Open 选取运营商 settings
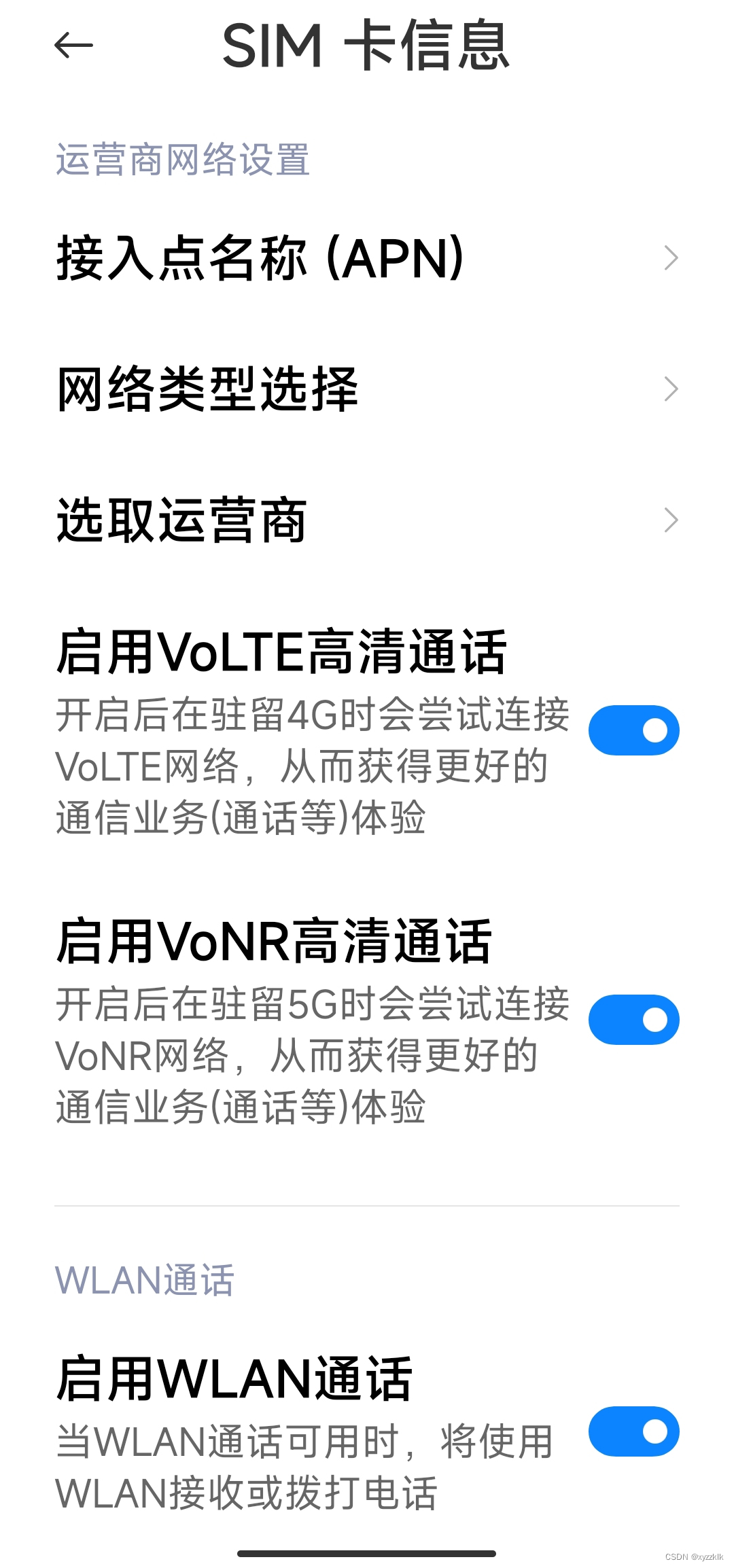The image size is (734, 1568). coord(367,520)
